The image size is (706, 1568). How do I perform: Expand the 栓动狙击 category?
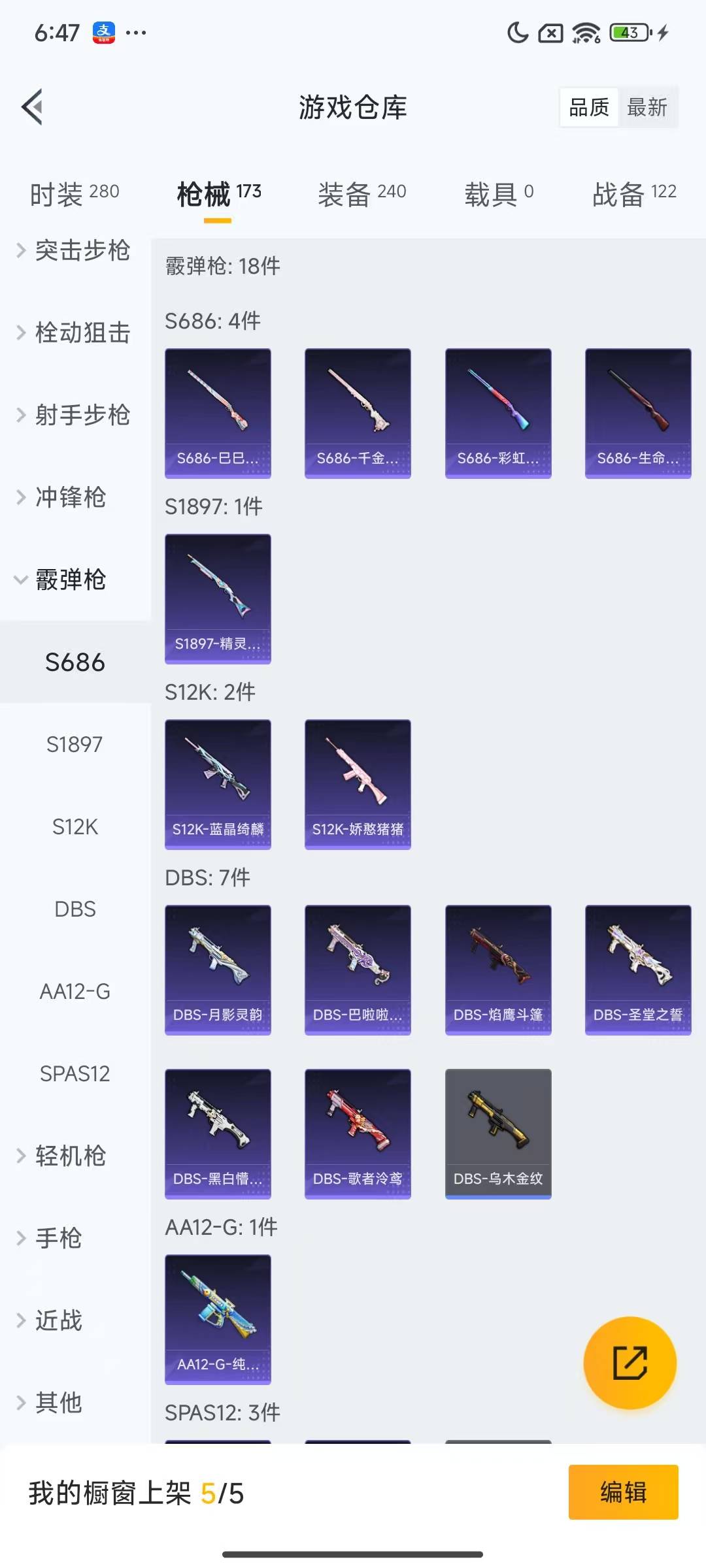coord(74,333)
